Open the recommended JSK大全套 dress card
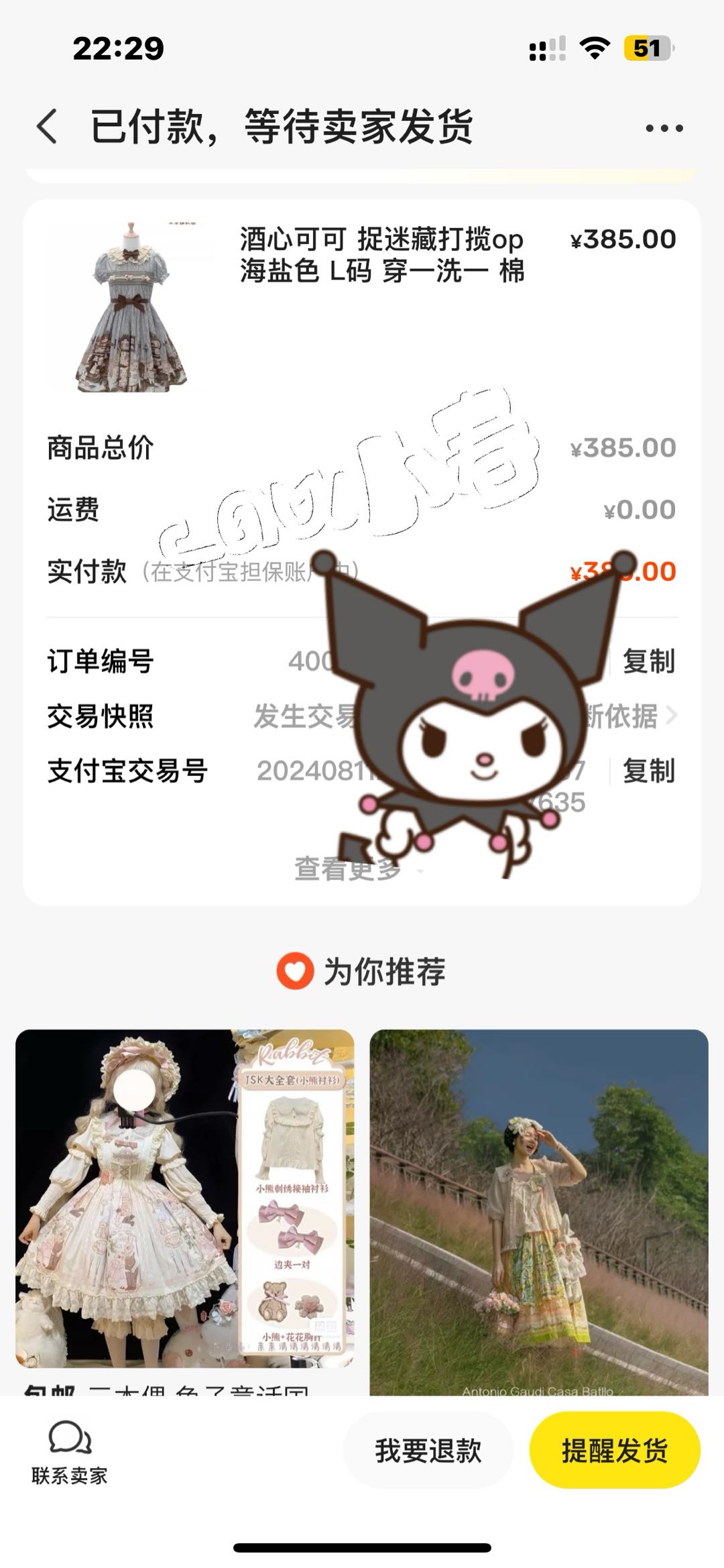The image size is (724, 1568). (x=184, y=1200)
